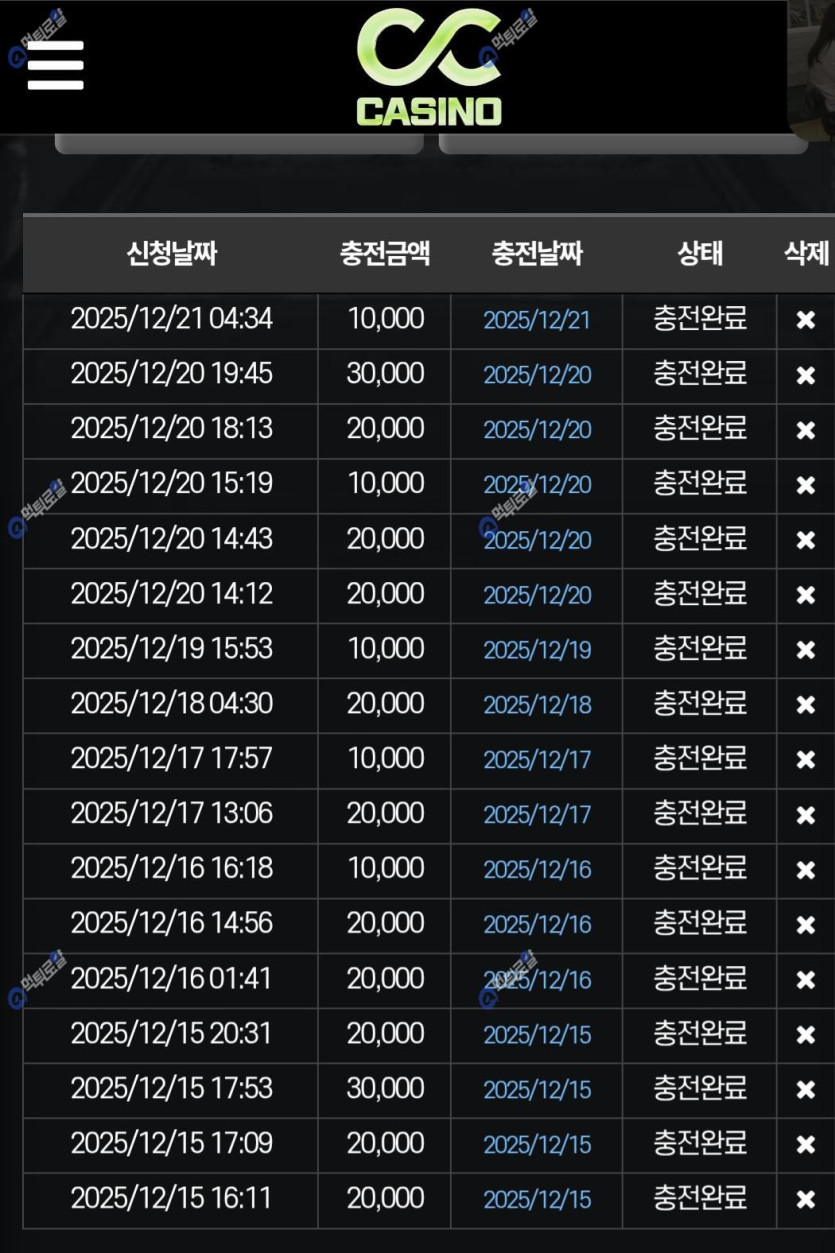Delete the 2025/12/20 18:13 row

tap(805, 430)
